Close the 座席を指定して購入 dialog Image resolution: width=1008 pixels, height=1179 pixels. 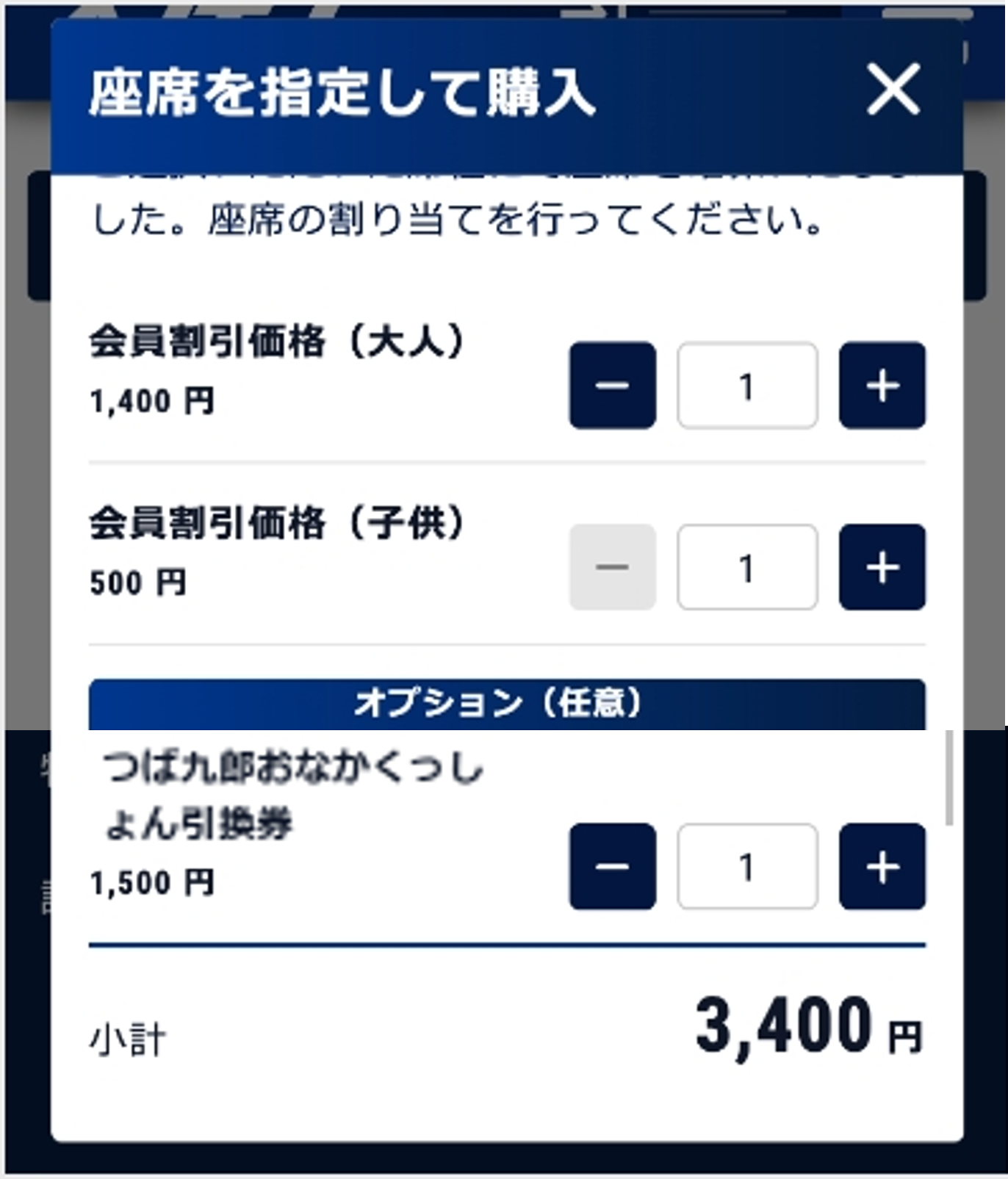click(x=893, y=90)
